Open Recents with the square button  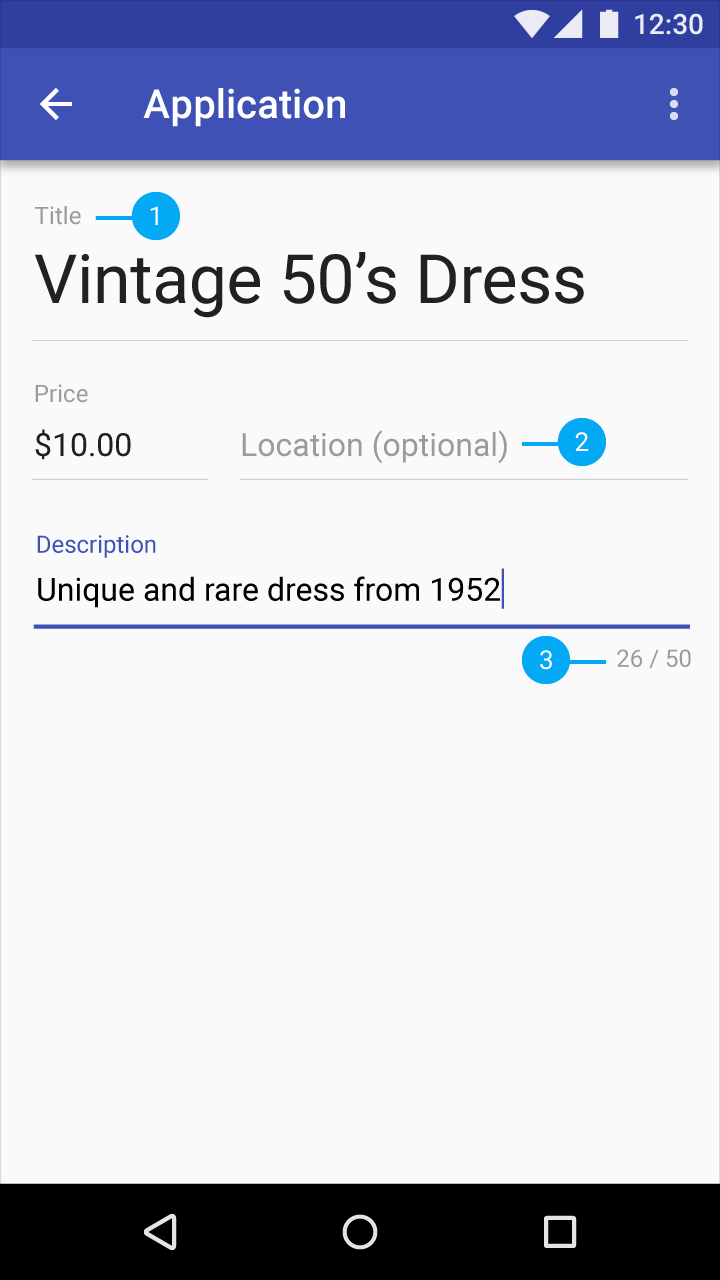pyautogui.click(x=561, y=1232)
